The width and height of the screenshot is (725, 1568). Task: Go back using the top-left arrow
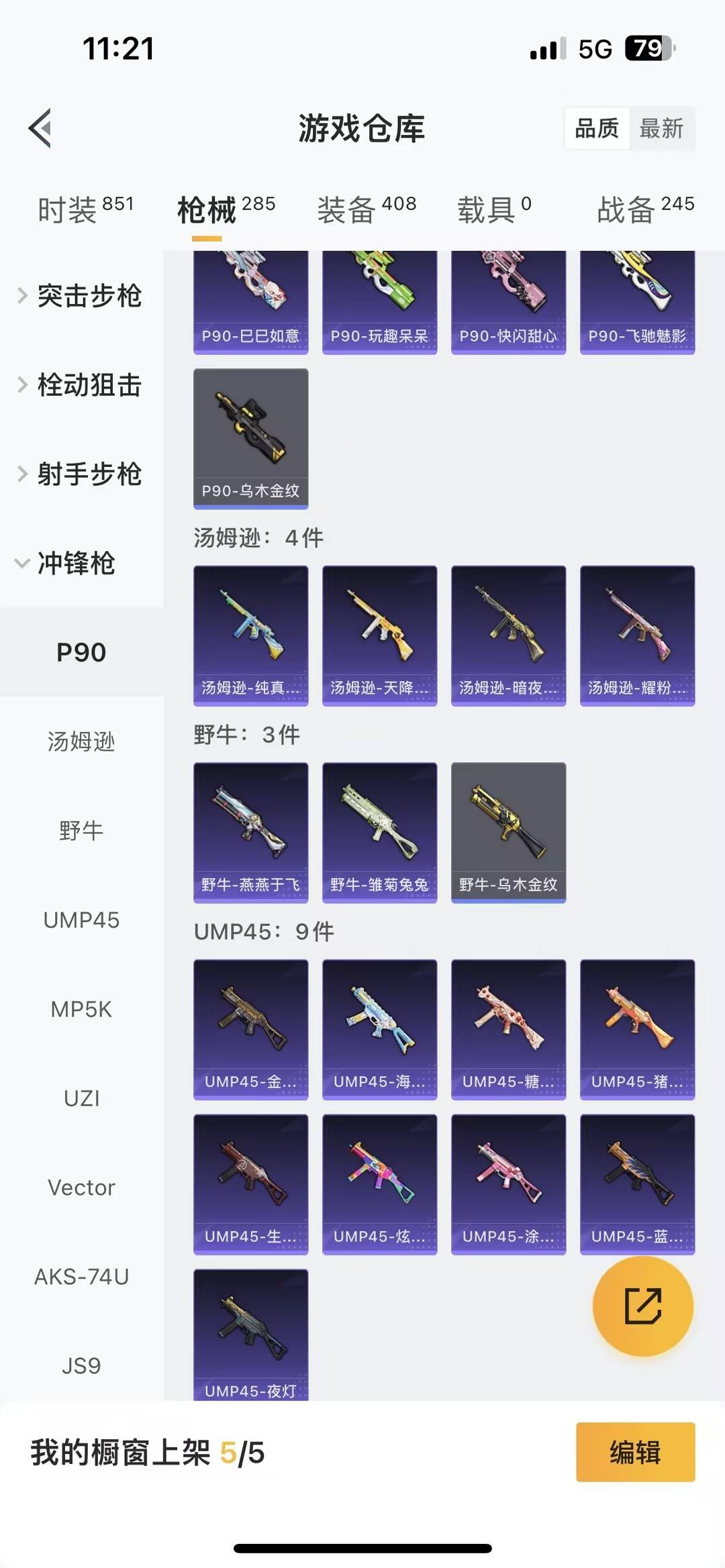tap(41, 127)
